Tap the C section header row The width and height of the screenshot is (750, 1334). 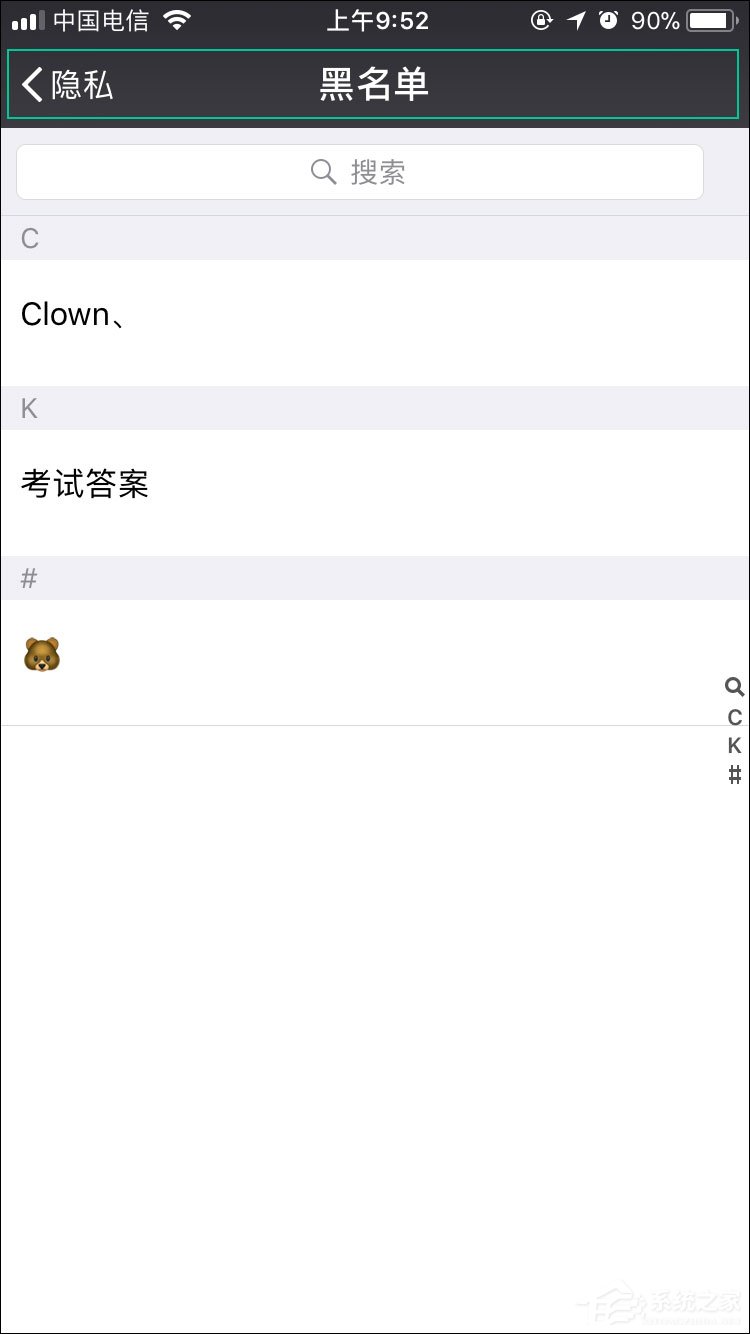pos(300,238)
